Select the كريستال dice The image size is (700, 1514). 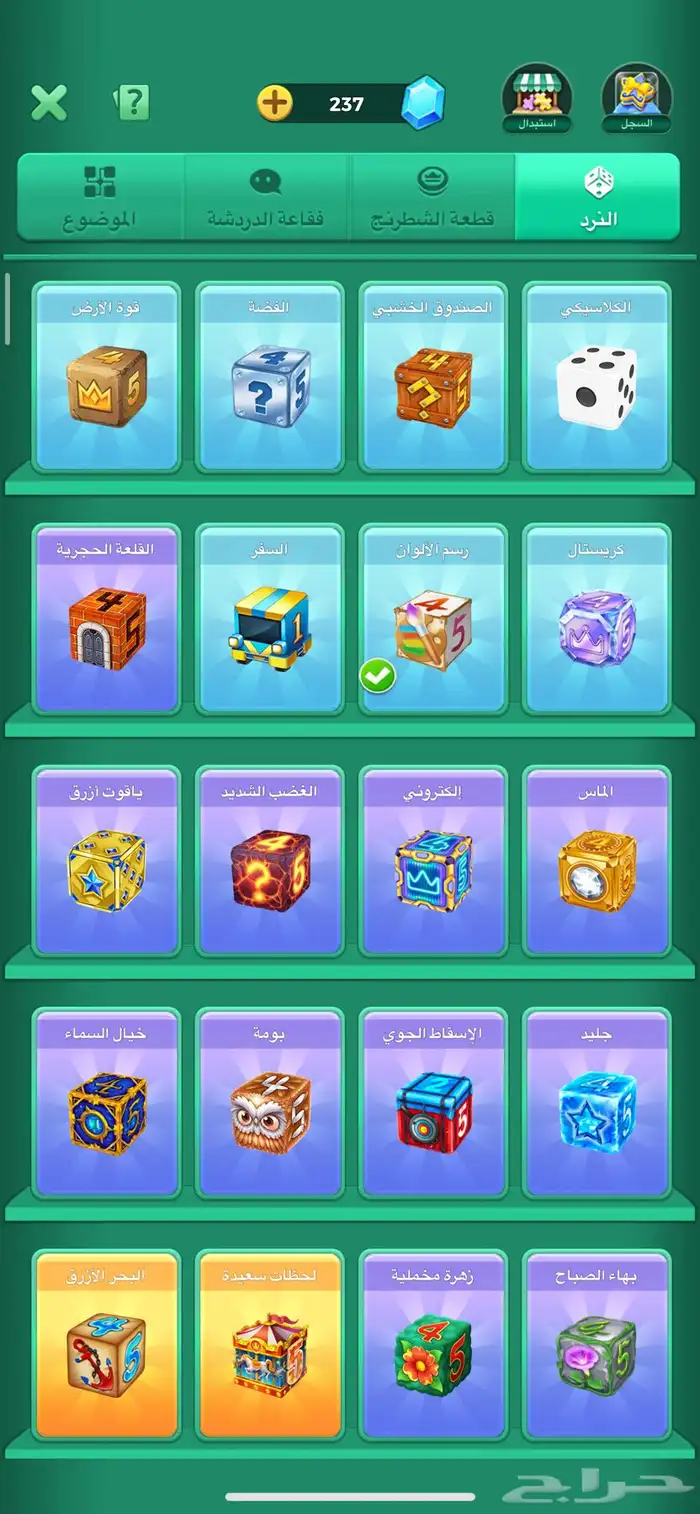(597, 619)
